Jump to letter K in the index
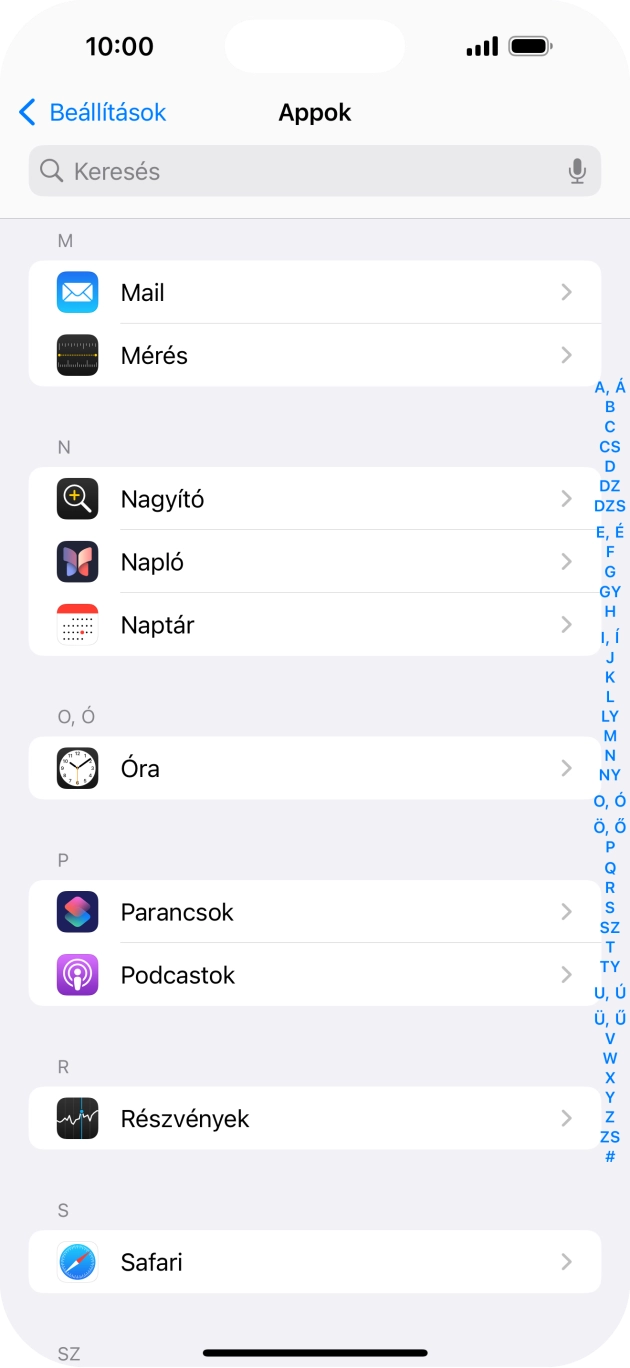 610,677
